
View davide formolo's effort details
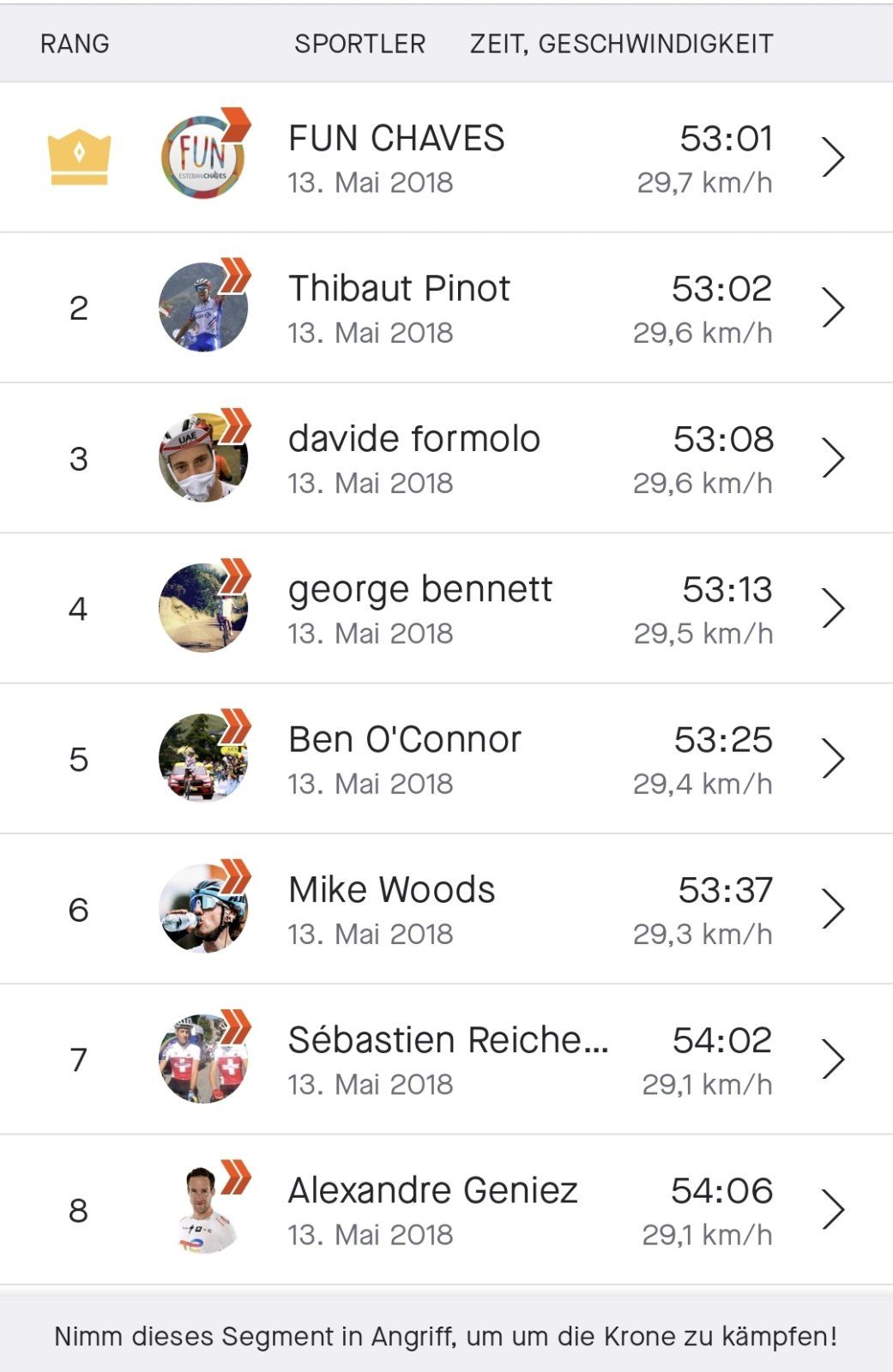[x=446, y=458]
